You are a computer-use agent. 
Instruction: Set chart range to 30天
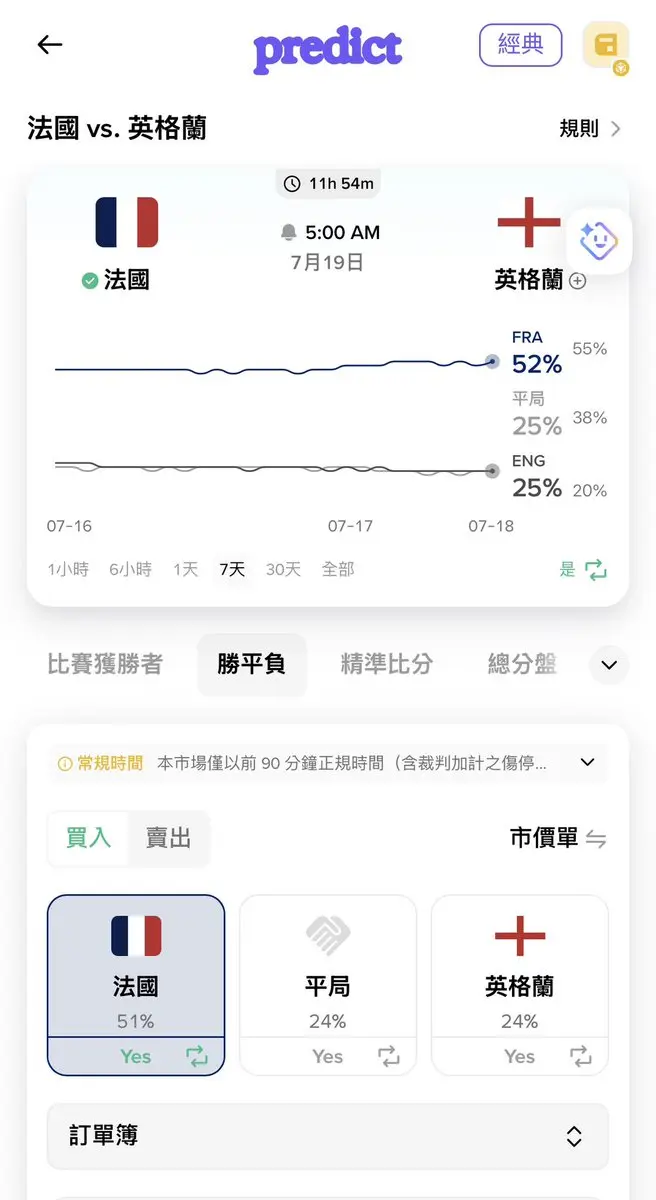pyautogui.click(x=283, y=569)
